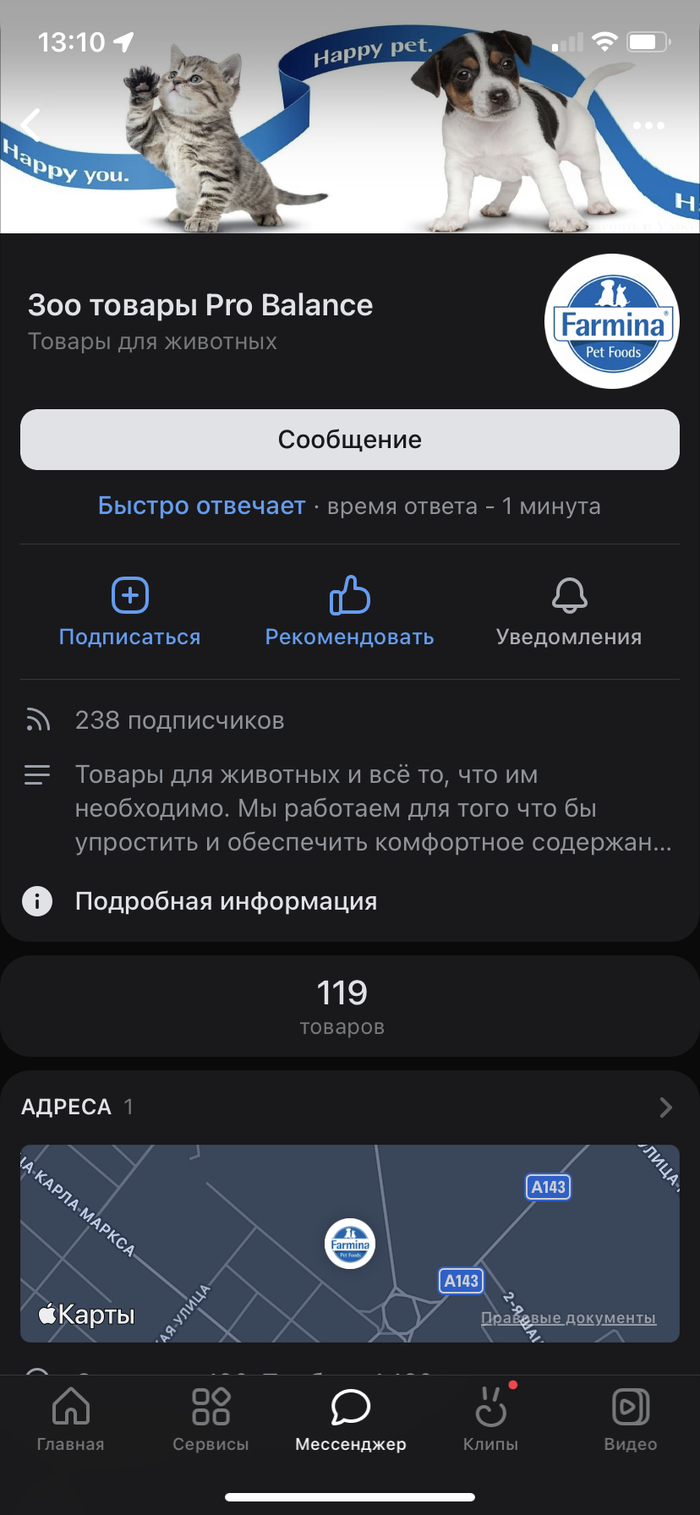Open the Farmina Pet Foods profile photo
700x1515 pixels.
tap(612, 321)
